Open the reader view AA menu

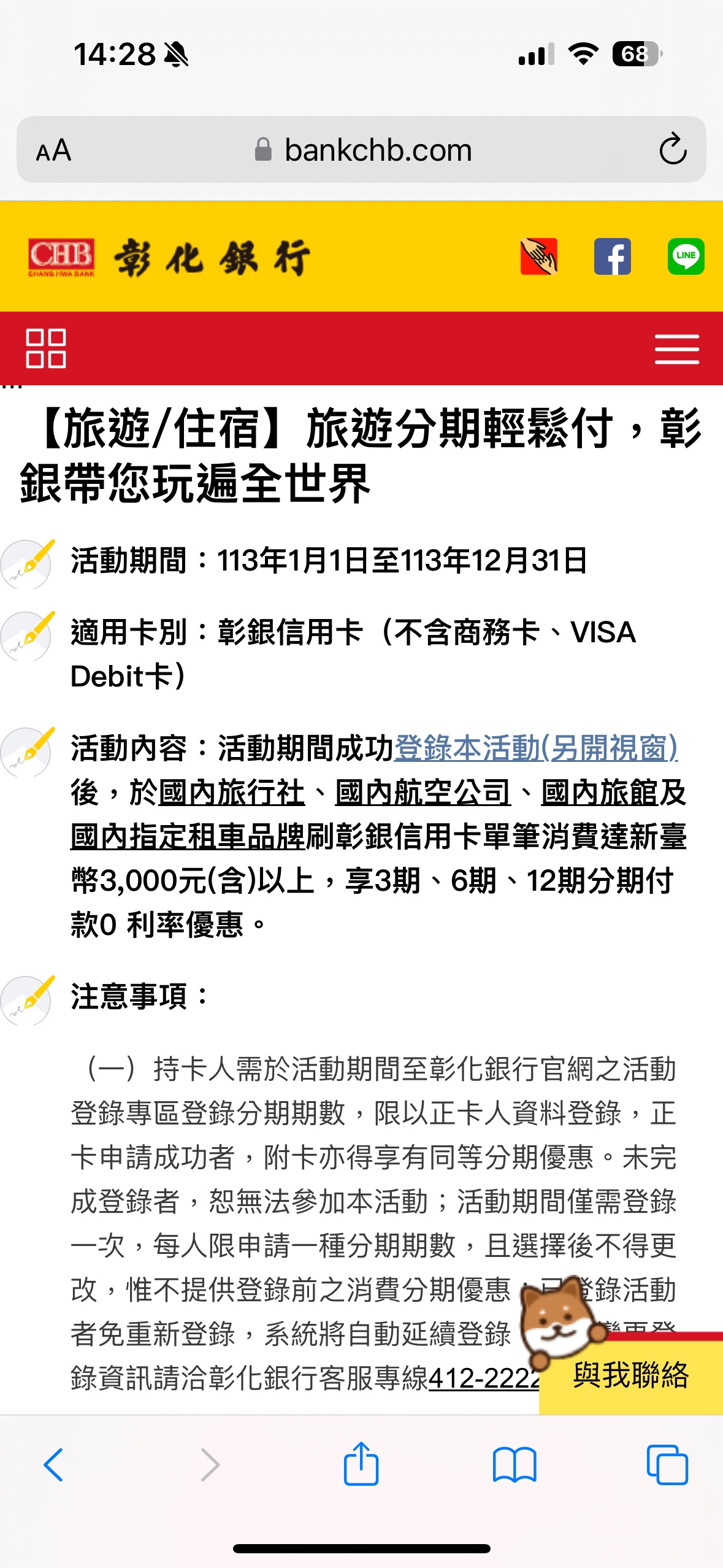(54, 150)
